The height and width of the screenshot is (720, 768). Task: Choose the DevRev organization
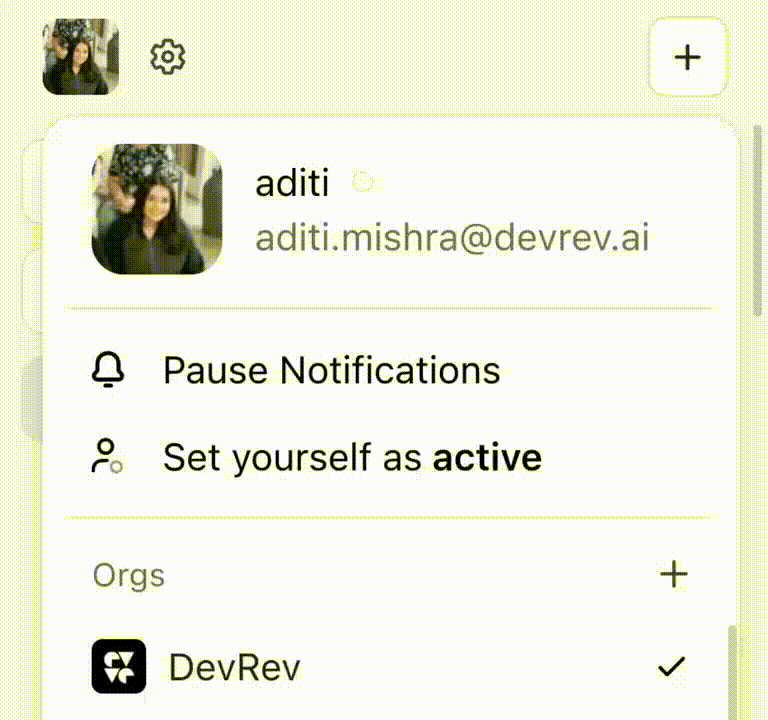(234, 667)
